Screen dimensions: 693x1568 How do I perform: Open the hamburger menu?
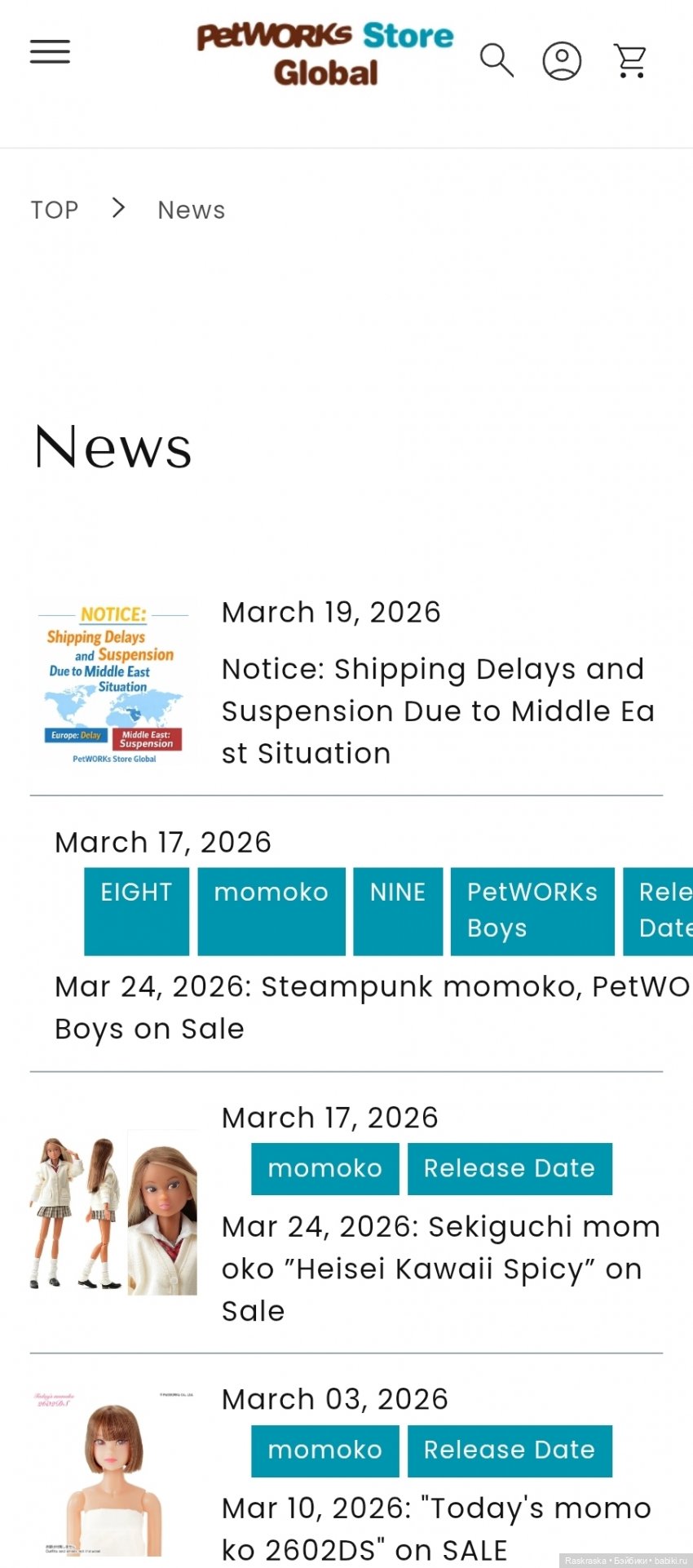click(50, 52)
